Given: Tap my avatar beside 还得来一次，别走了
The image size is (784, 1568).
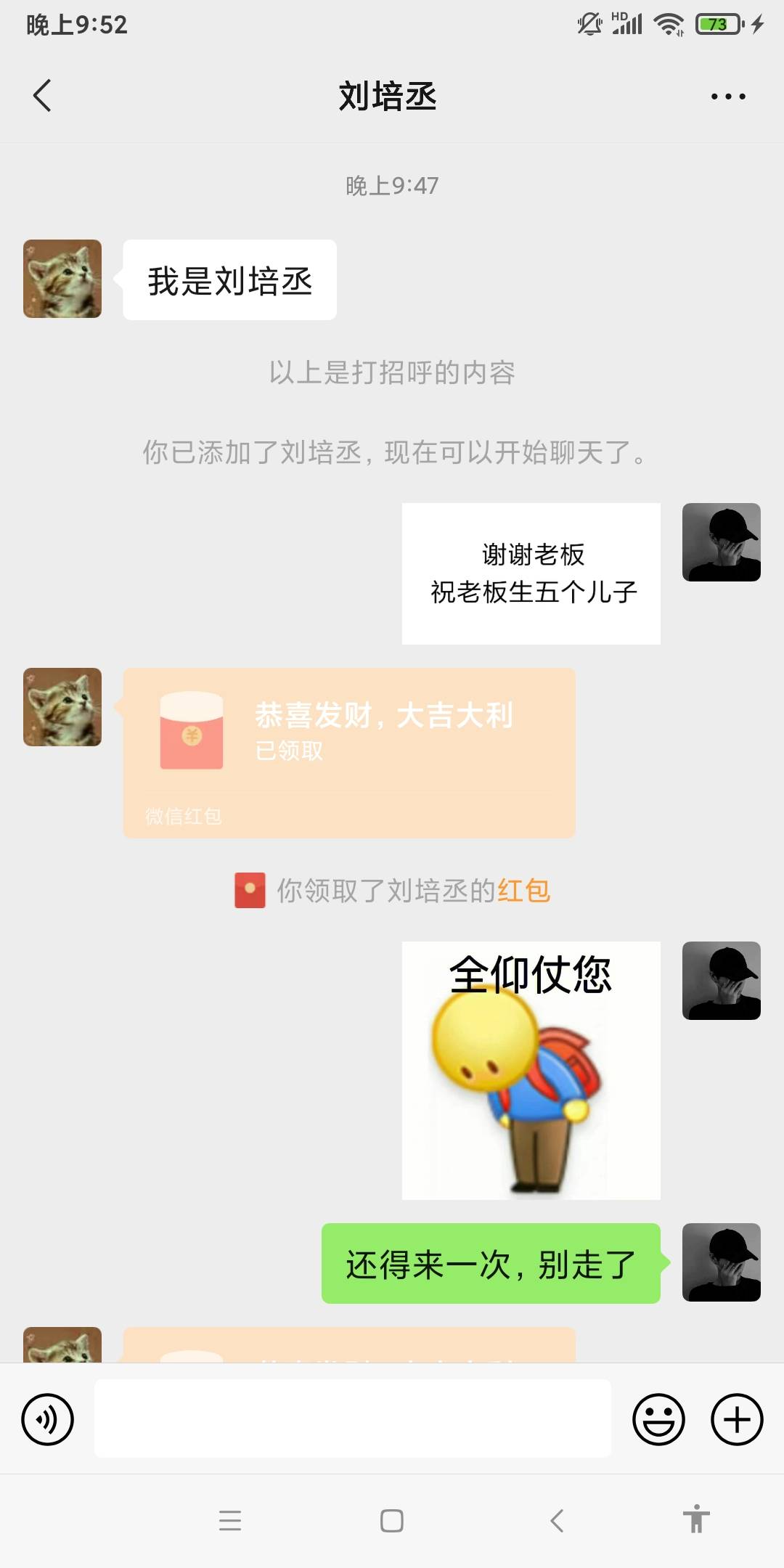Looking at the screenshot, I should (x=721, y=1262).
